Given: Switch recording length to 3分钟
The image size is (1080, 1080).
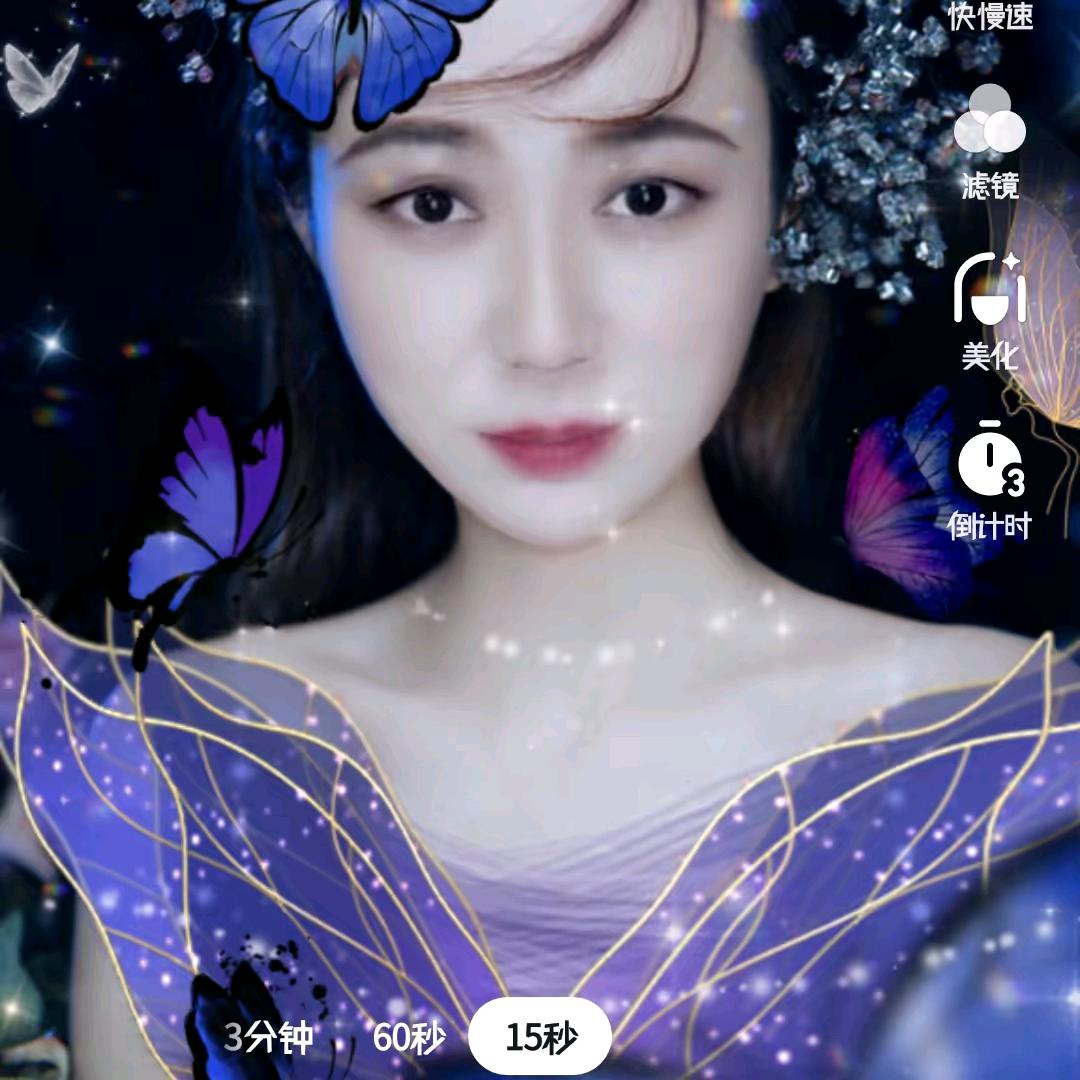Looking at the screenshot, I should [267, 1038].
